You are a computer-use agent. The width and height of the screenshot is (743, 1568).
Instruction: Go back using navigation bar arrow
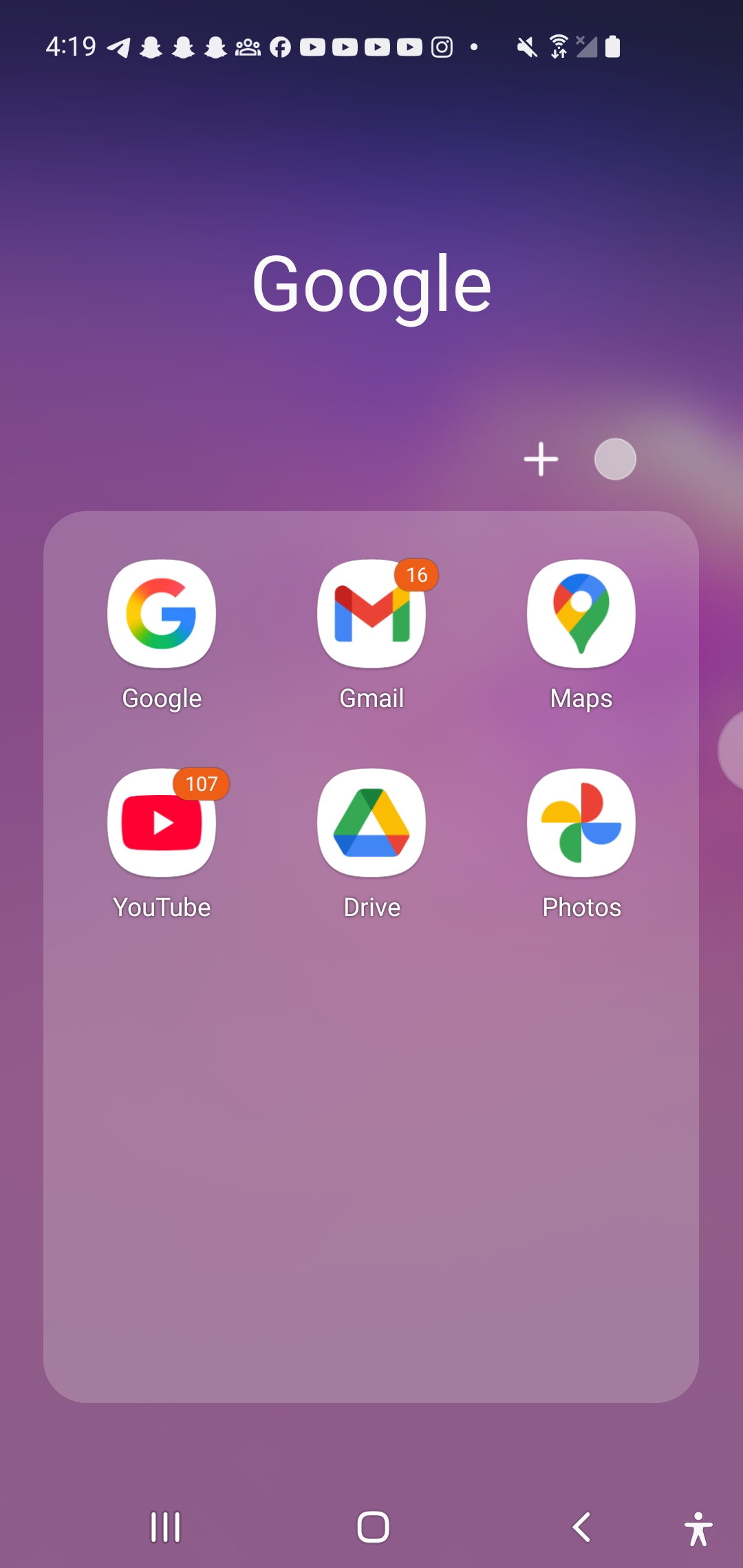[581, 1527]
